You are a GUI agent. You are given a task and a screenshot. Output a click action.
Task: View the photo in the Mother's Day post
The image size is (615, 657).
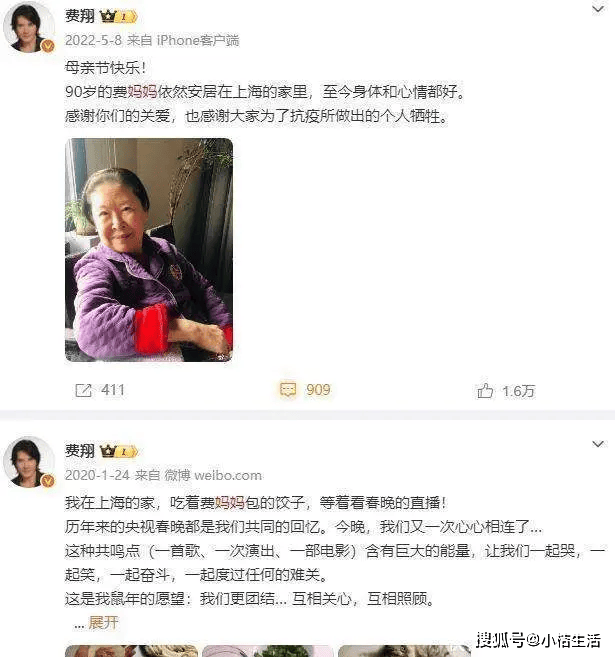[x=149, y=249]
